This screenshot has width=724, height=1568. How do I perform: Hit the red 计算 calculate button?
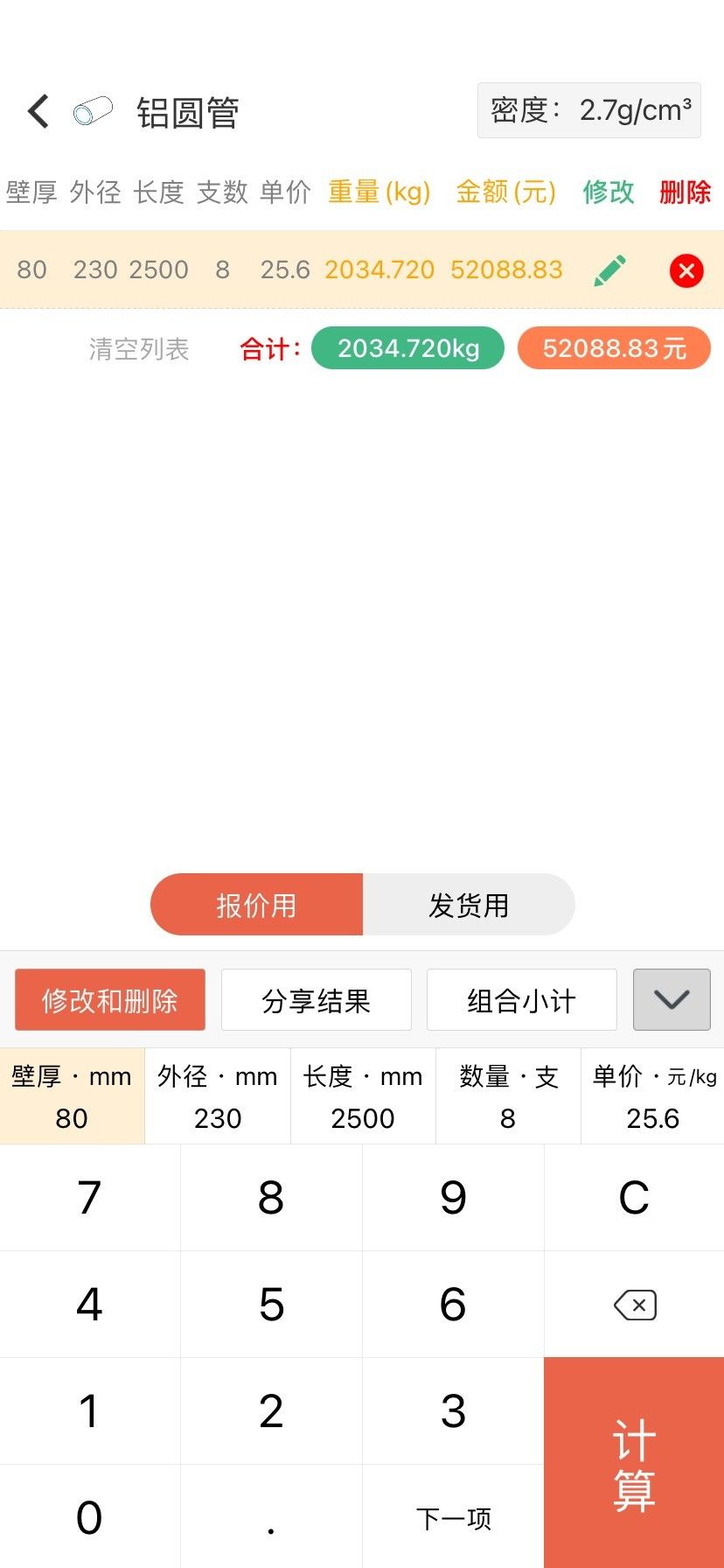pos(634,1463)
